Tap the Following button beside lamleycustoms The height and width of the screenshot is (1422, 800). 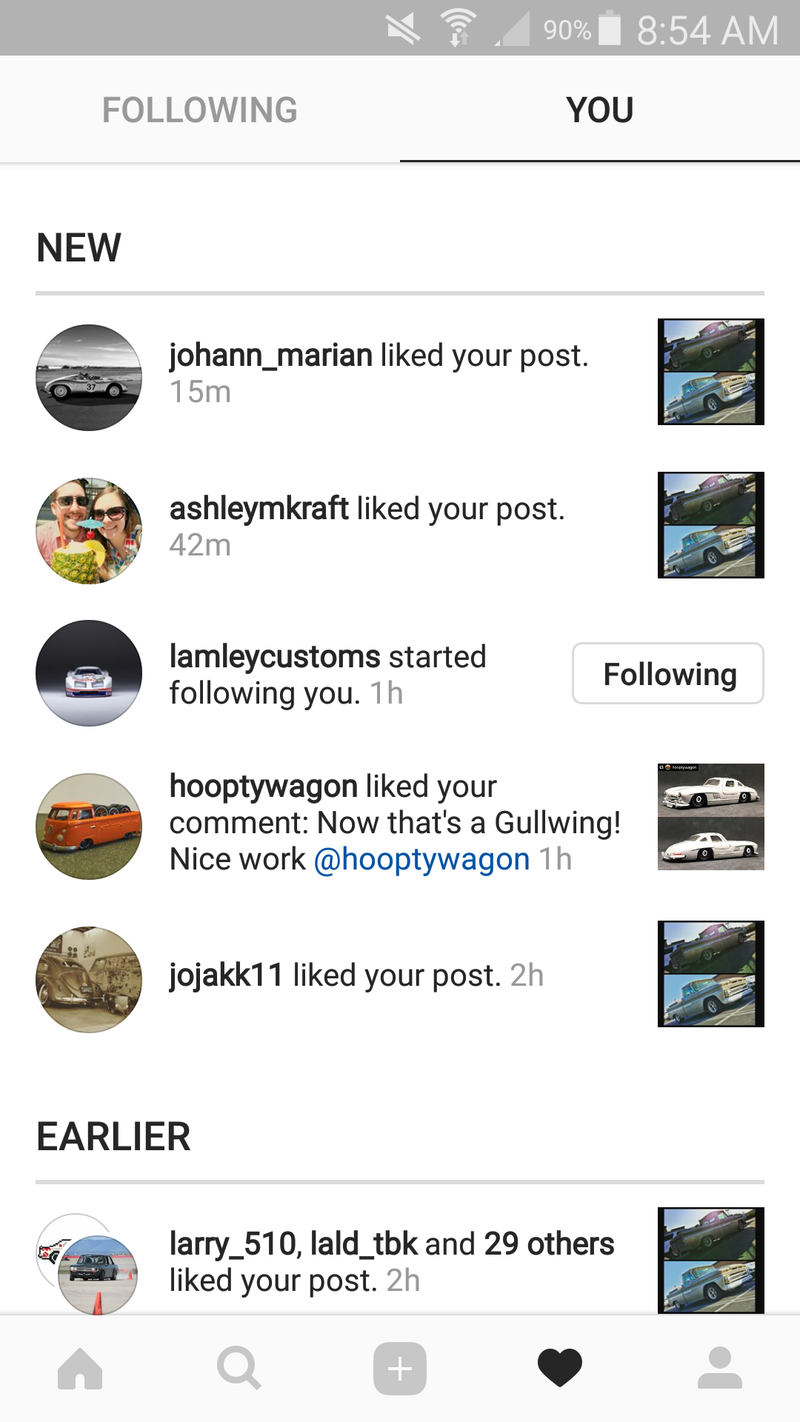tap(668, 674)
